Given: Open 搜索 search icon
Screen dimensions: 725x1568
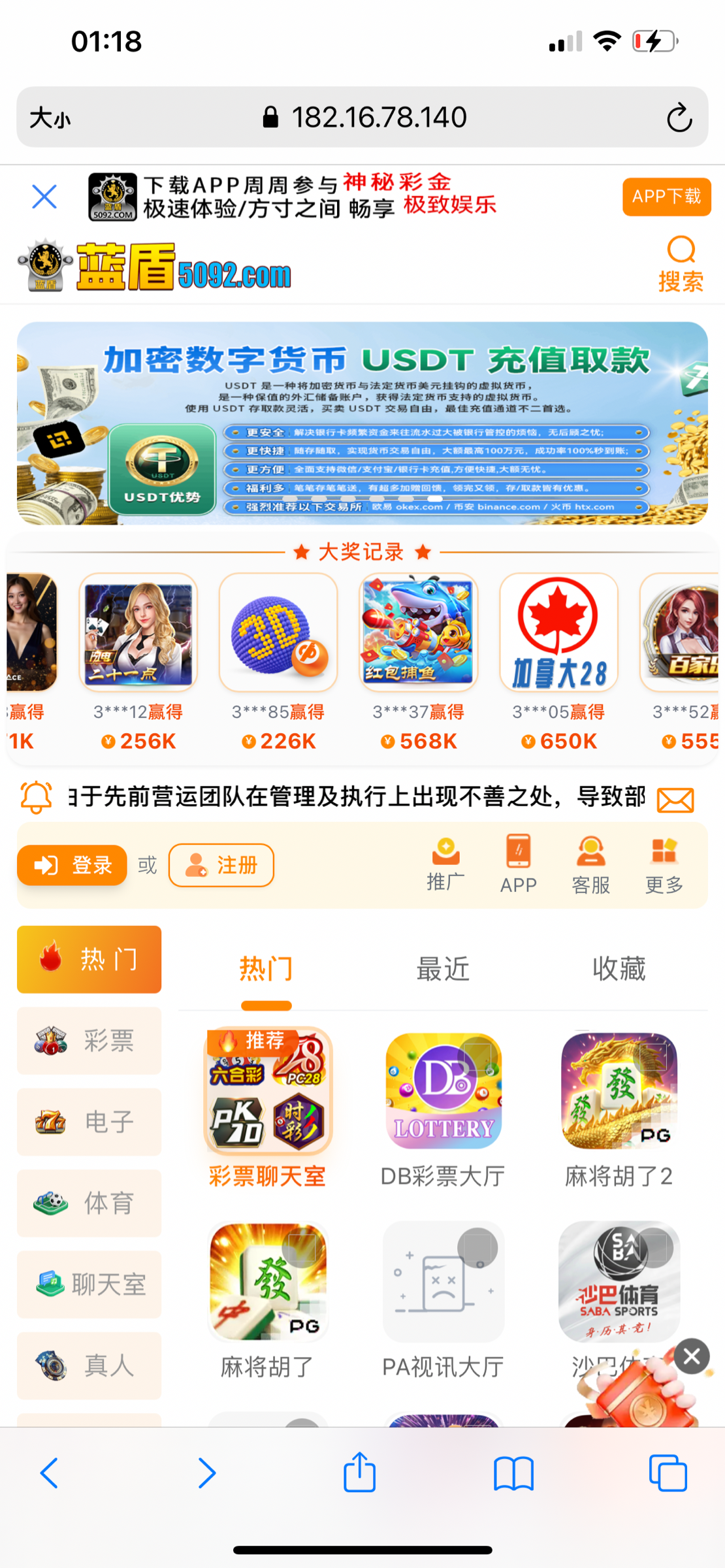Looking at the screenshot, I should (681, 264).
